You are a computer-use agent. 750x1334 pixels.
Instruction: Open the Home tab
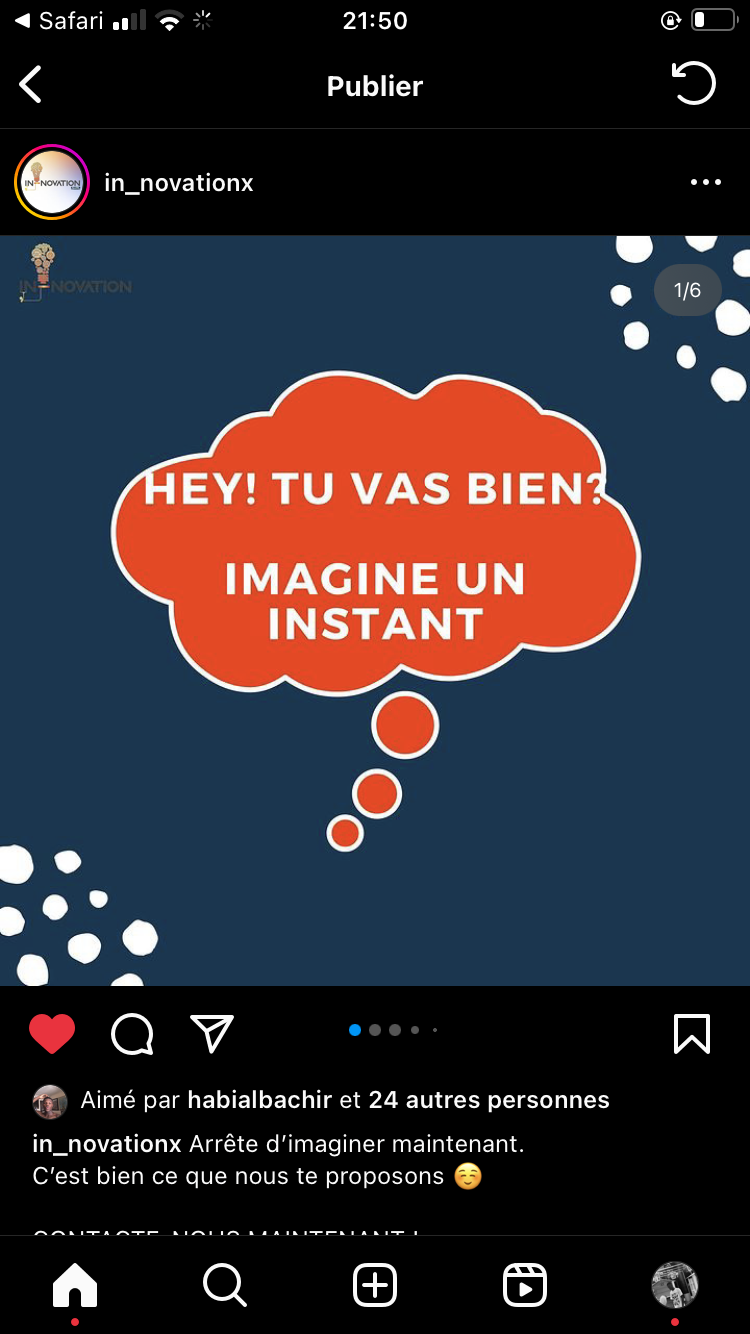(x=75, y=1285)
